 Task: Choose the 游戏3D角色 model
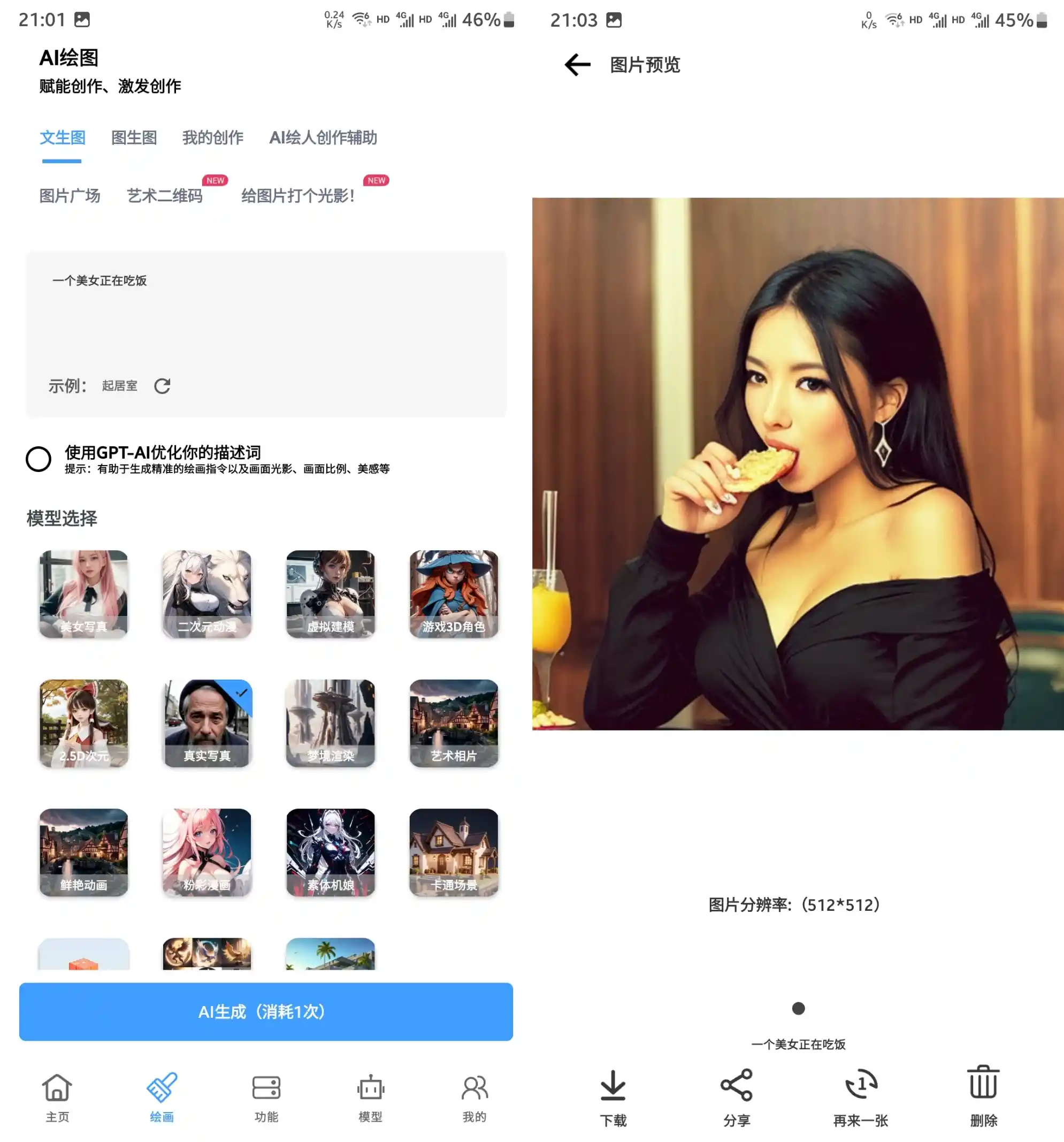click(454, 594)
